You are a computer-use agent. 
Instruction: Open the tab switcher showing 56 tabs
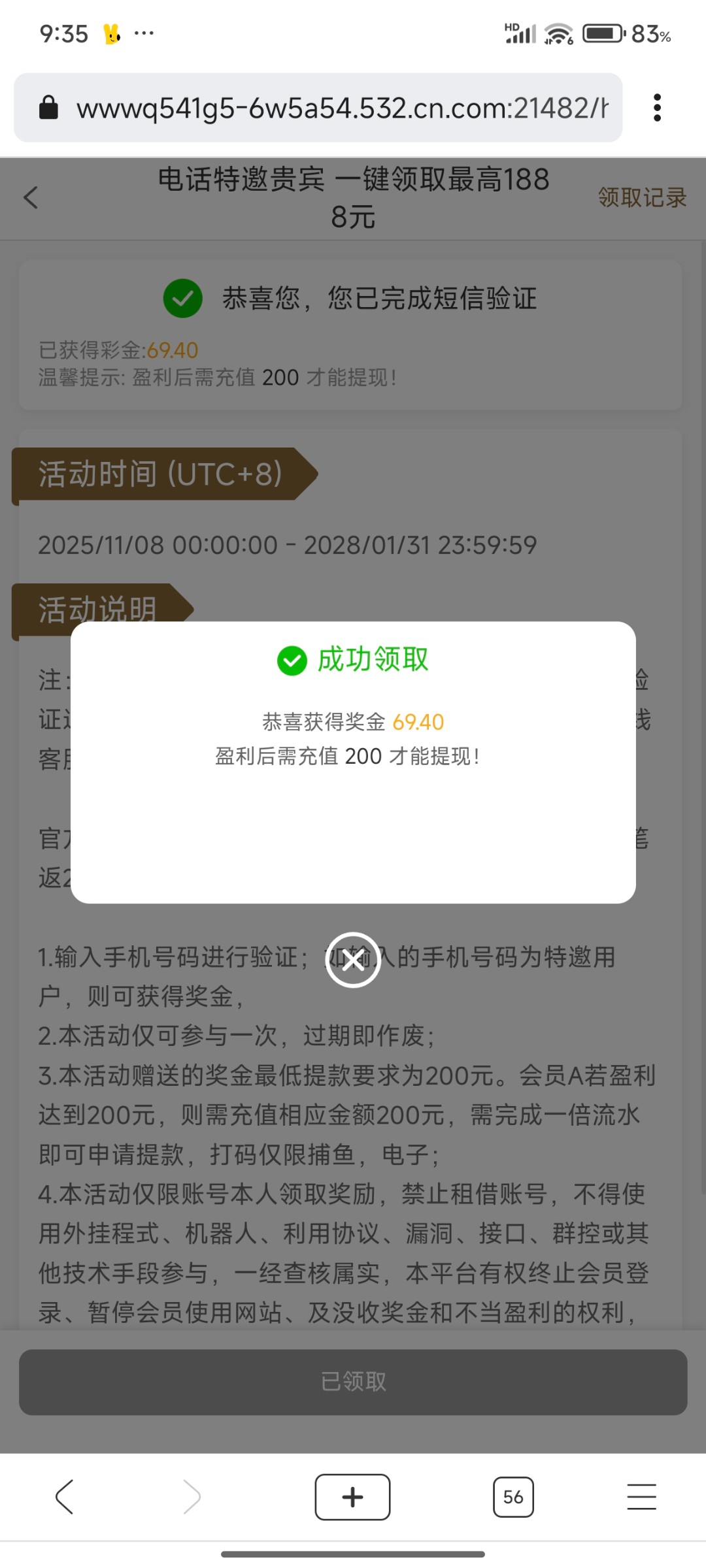[x=514, y=1497]
